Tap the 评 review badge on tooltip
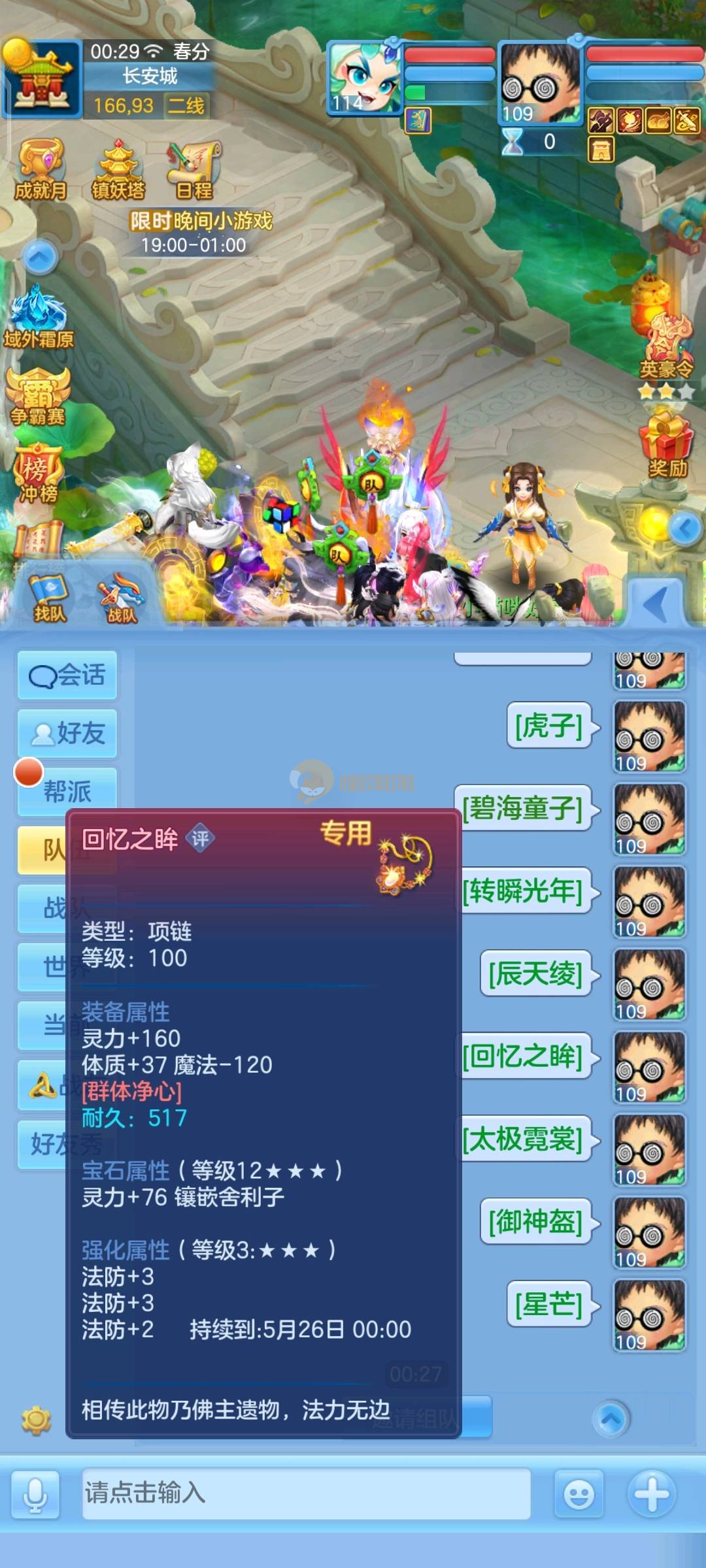 (200, 838)
